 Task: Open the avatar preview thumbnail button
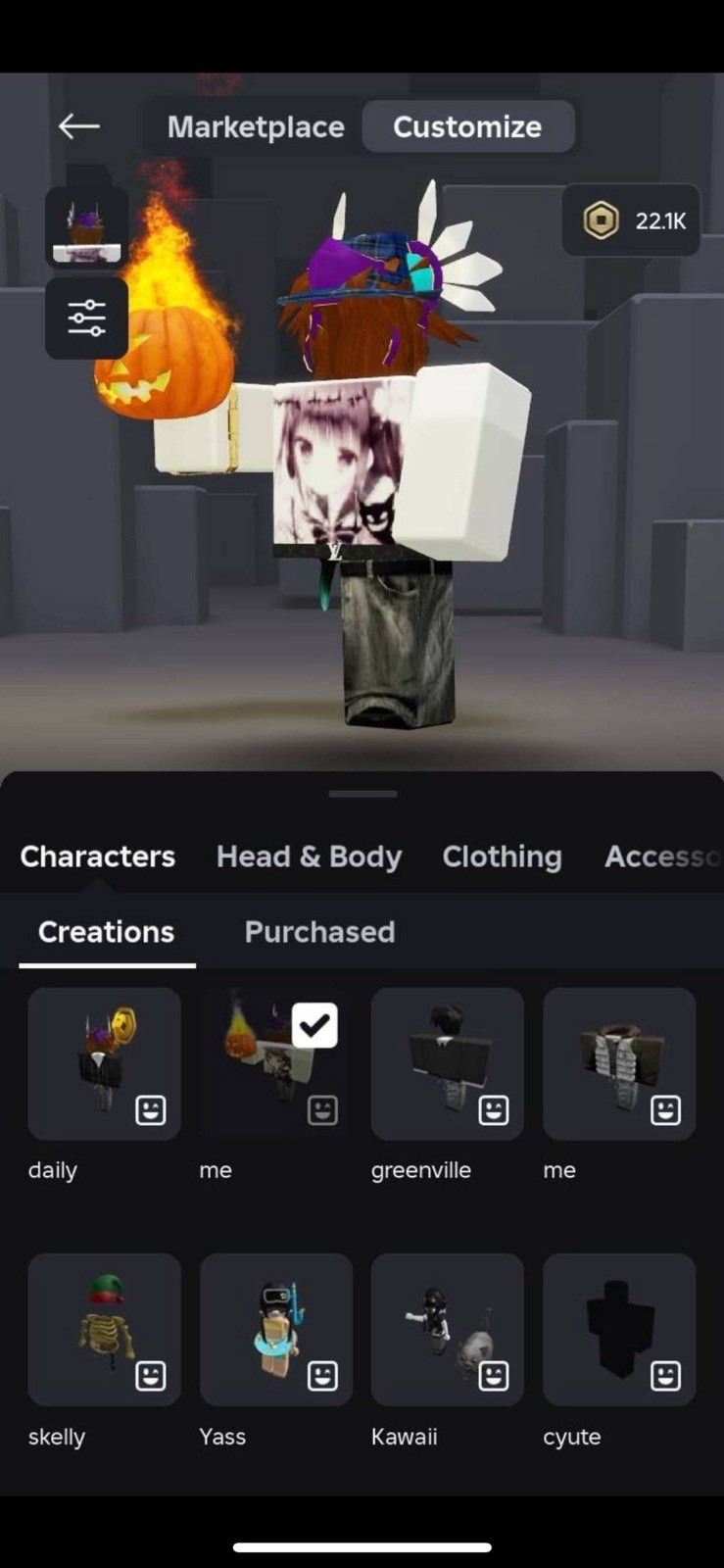coord(86,227)
